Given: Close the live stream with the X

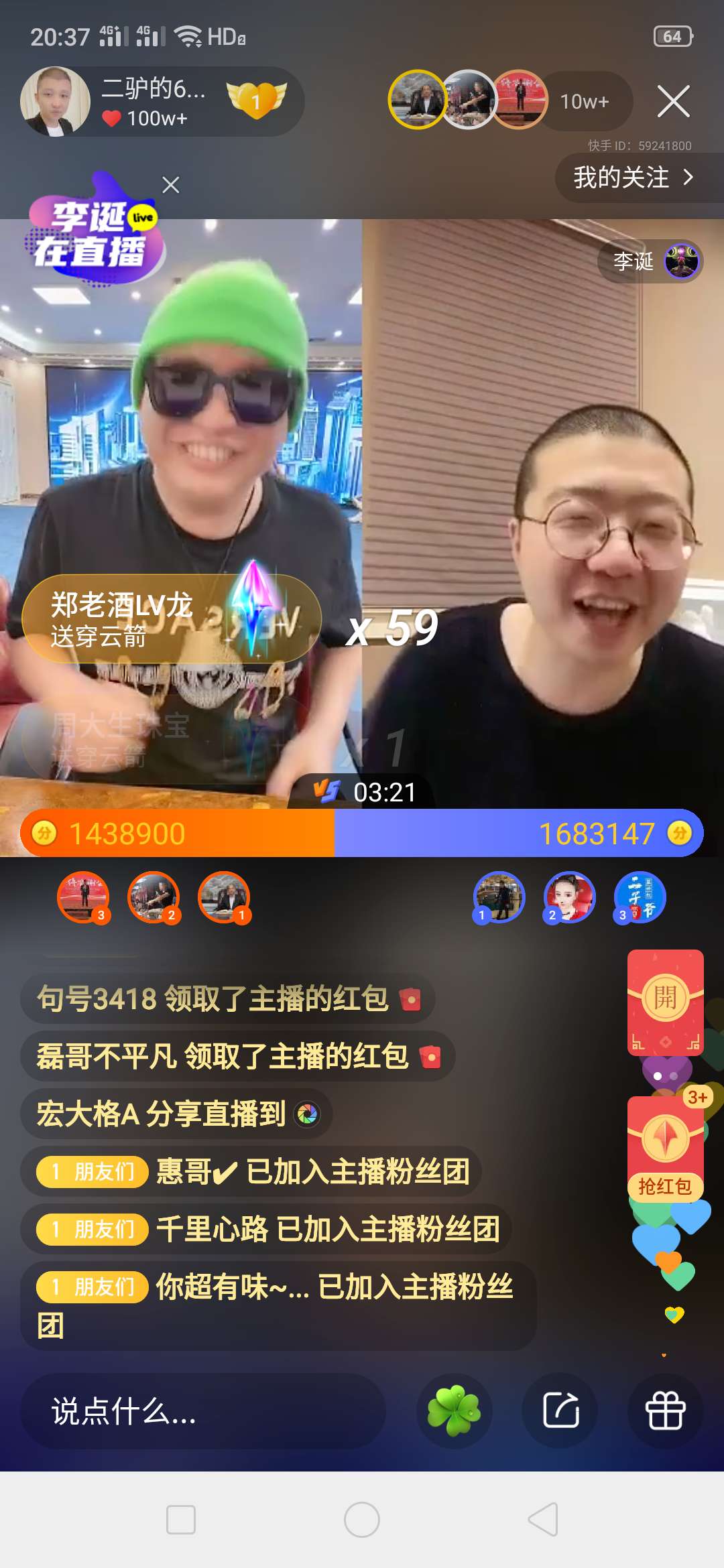Looking at the screenshot, I should click(x=674, y=102).
